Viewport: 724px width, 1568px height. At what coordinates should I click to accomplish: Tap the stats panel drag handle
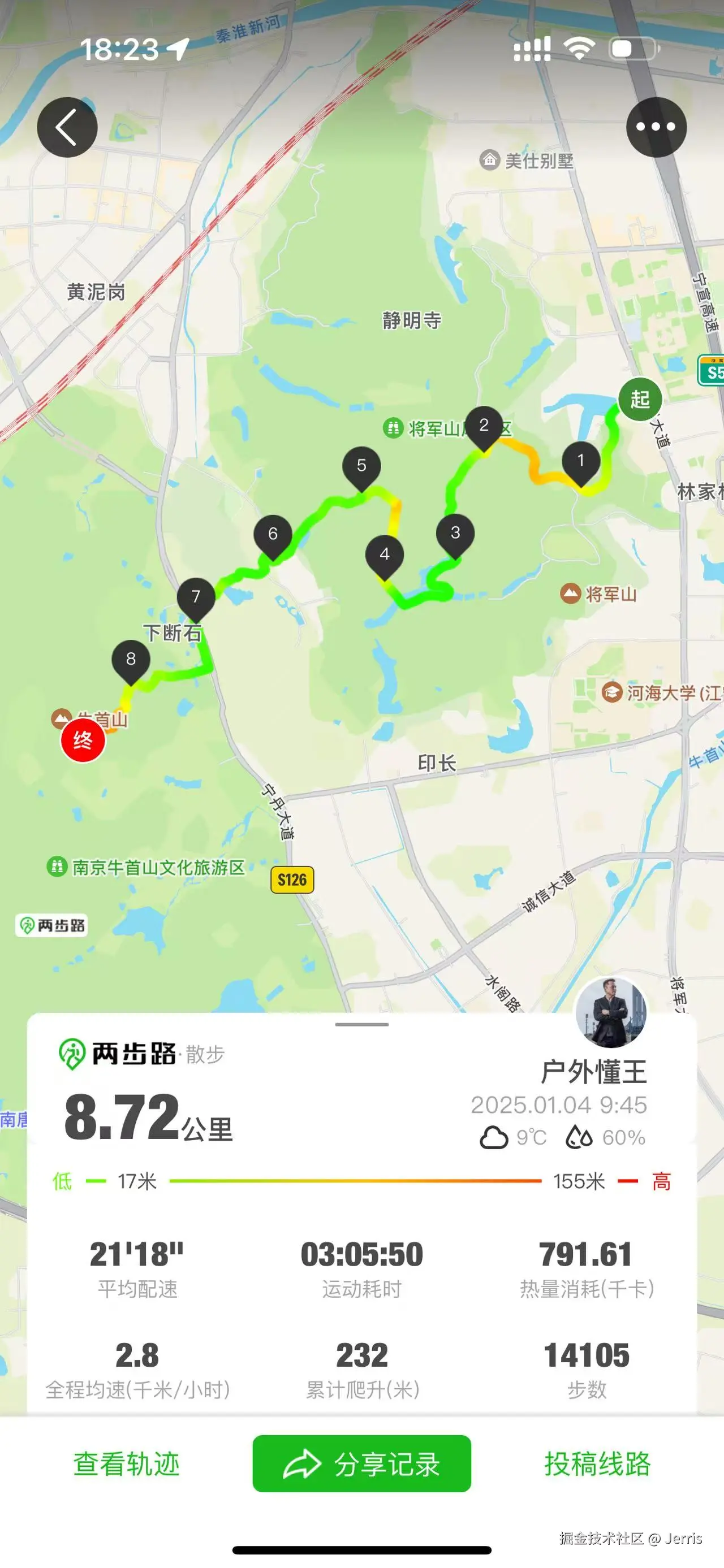[x=361, y=1024]
